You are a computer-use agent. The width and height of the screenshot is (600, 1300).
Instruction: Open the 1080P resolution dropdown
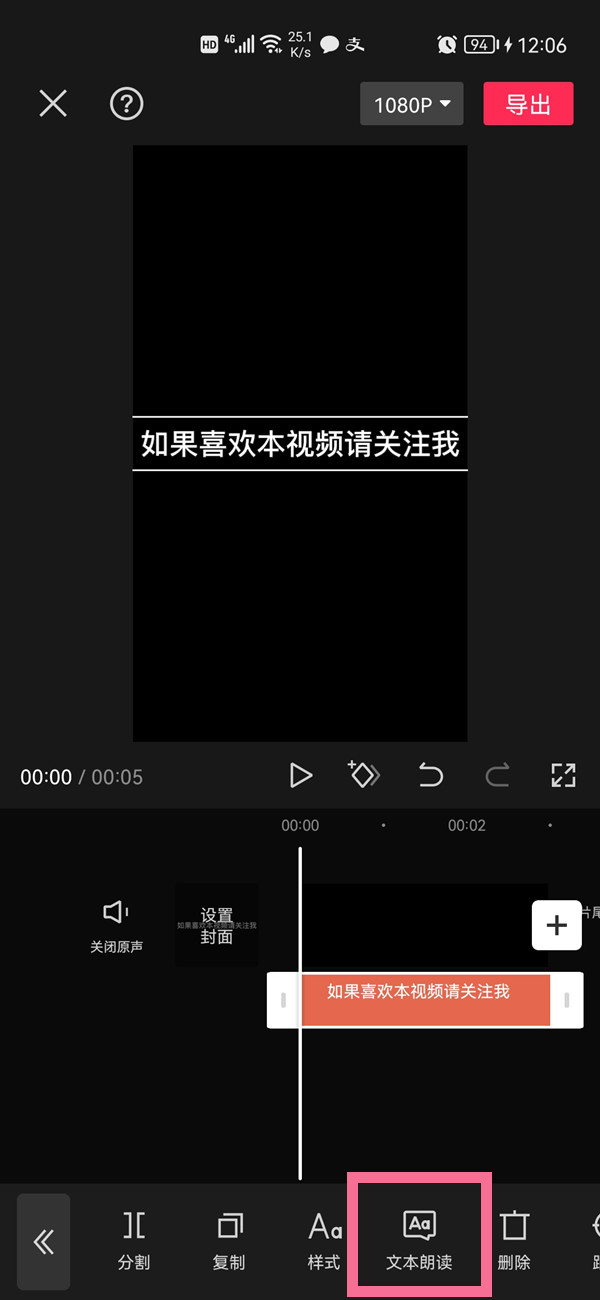(412, 104)
